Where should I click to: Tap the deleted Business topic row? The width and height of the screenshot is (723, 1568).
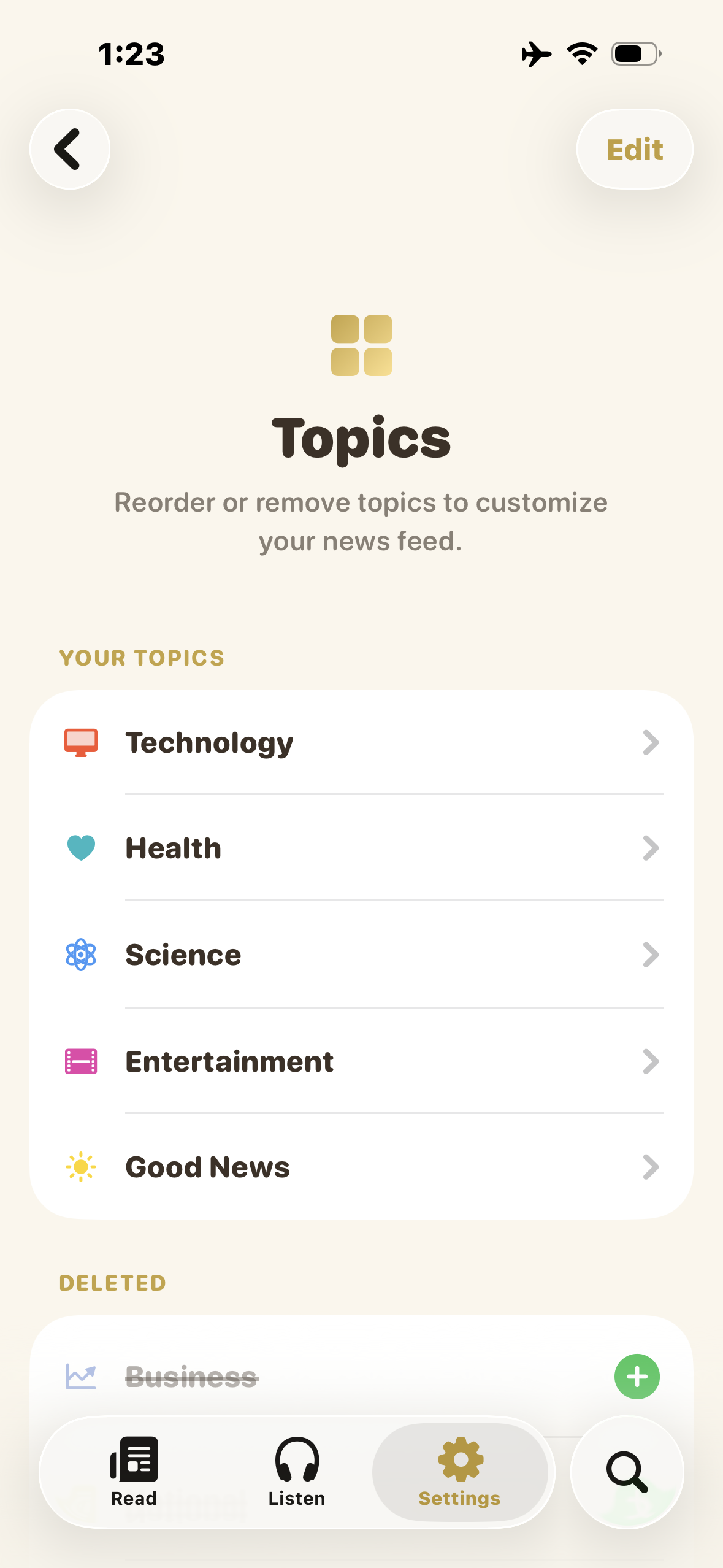[x=307, y=1376]
